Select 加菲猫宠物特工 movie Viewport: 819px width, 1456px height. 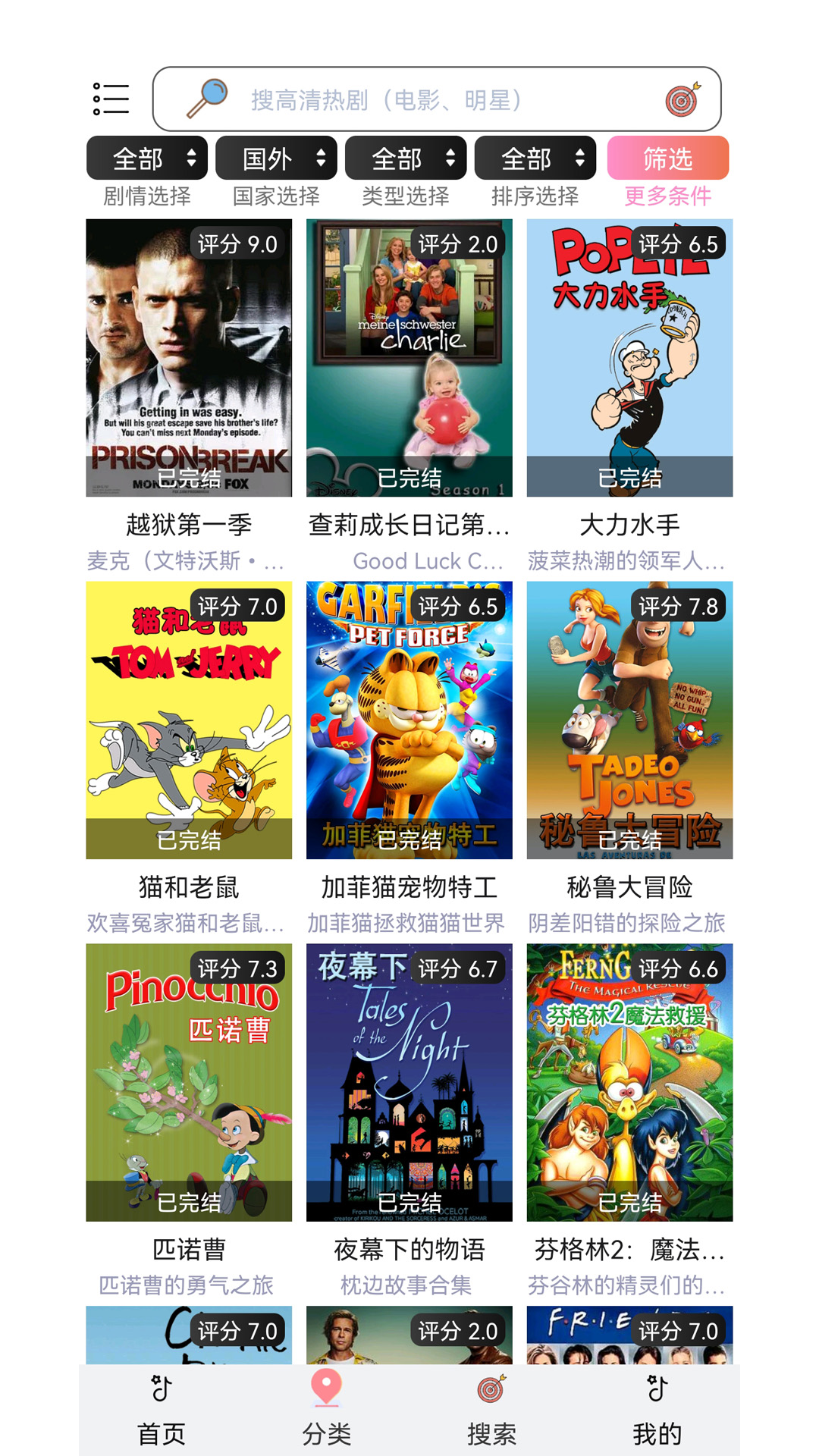[409, 720]
